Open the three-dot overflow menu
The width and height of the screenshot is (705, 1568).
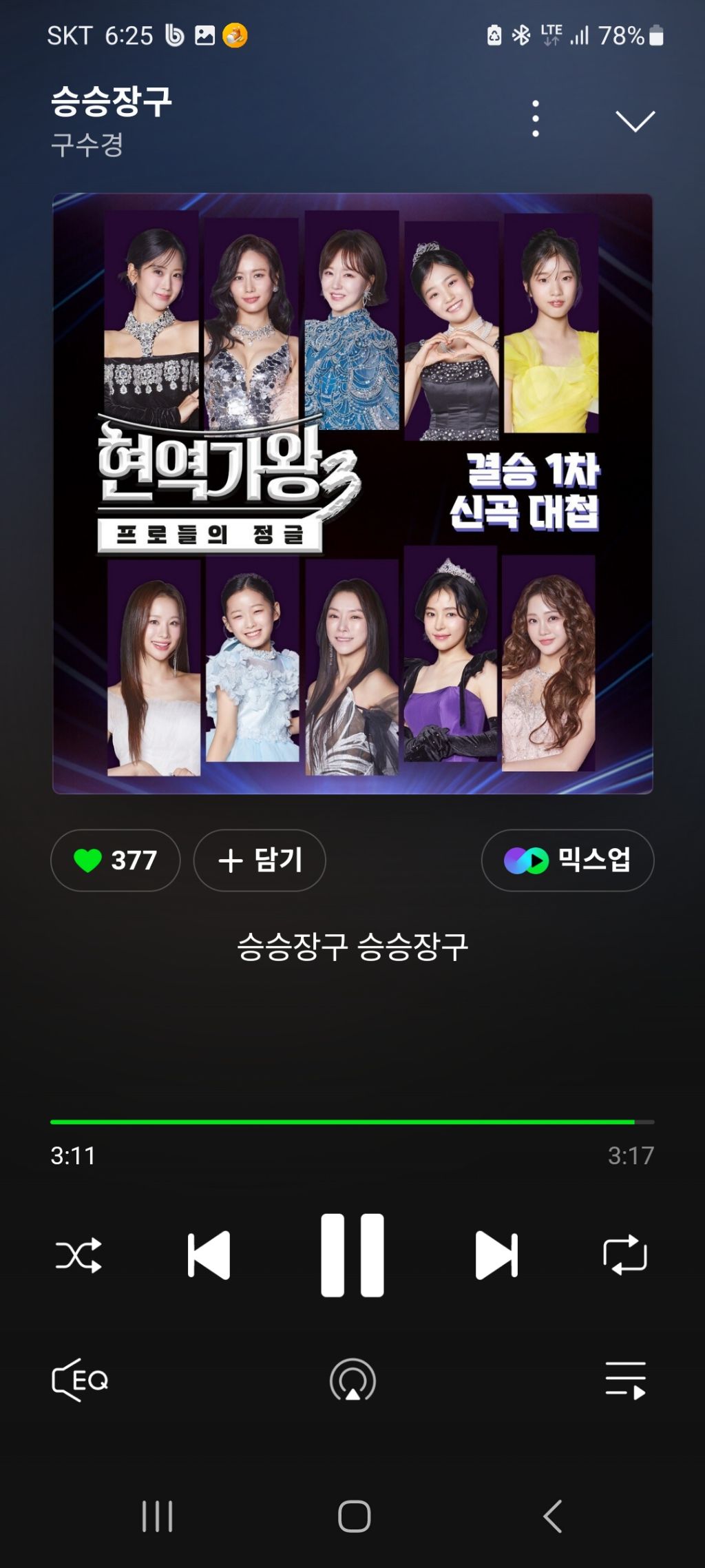click(536, 118)
